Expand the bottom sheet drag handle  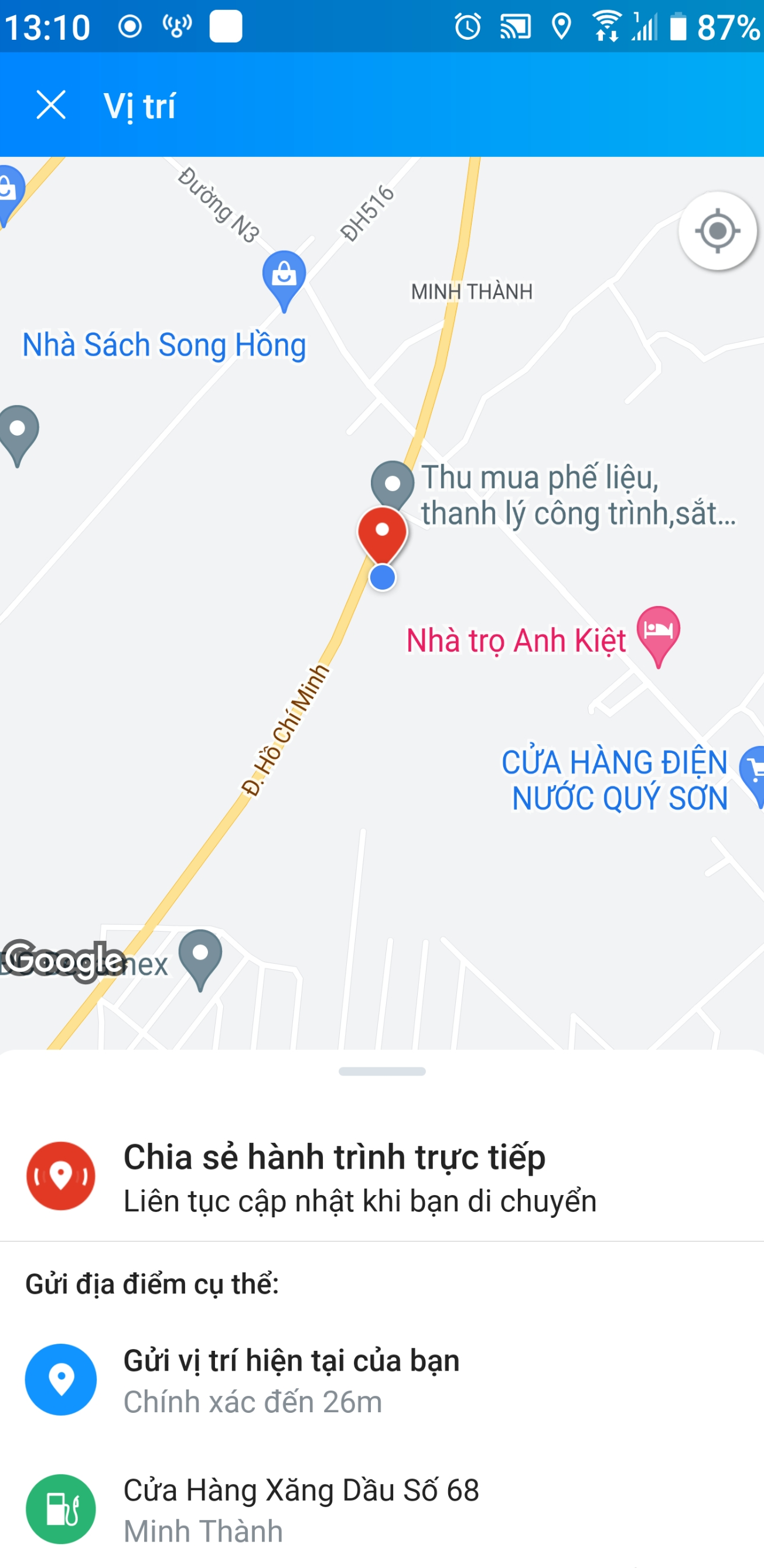coord(382,1071)
